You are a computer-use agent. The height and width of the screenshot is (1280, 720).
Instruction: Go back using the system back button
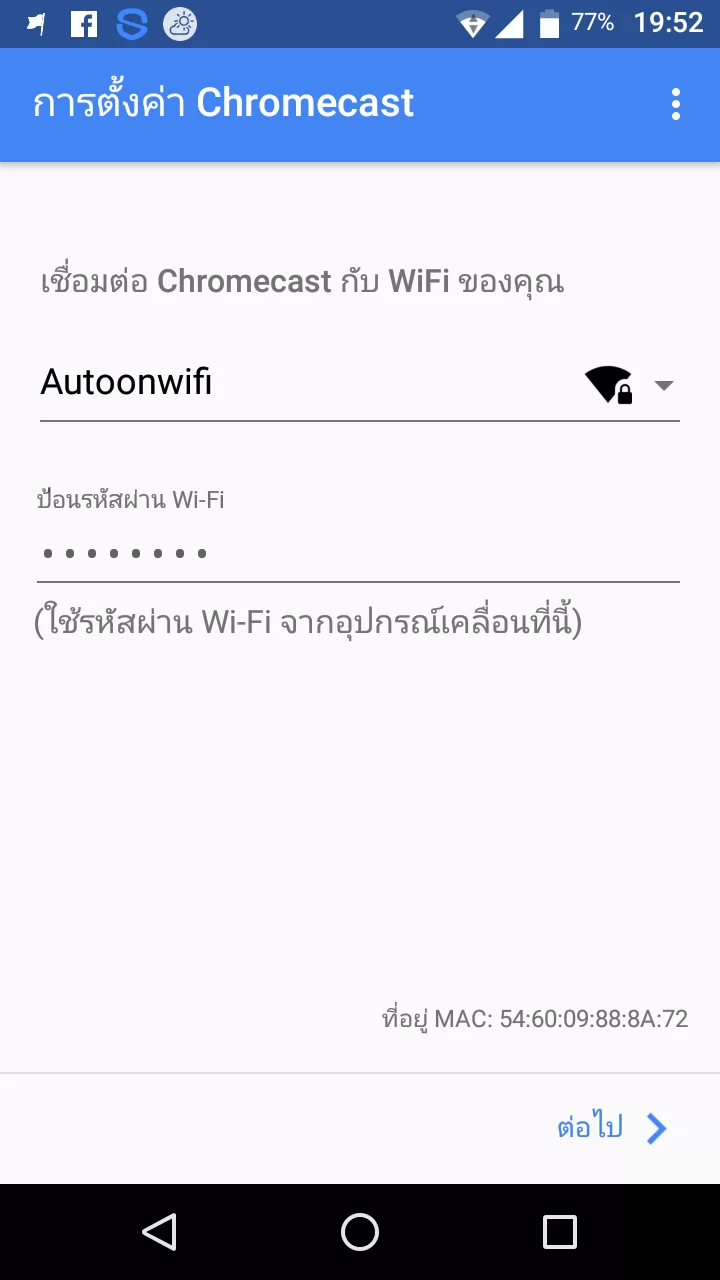point(160,1232)
